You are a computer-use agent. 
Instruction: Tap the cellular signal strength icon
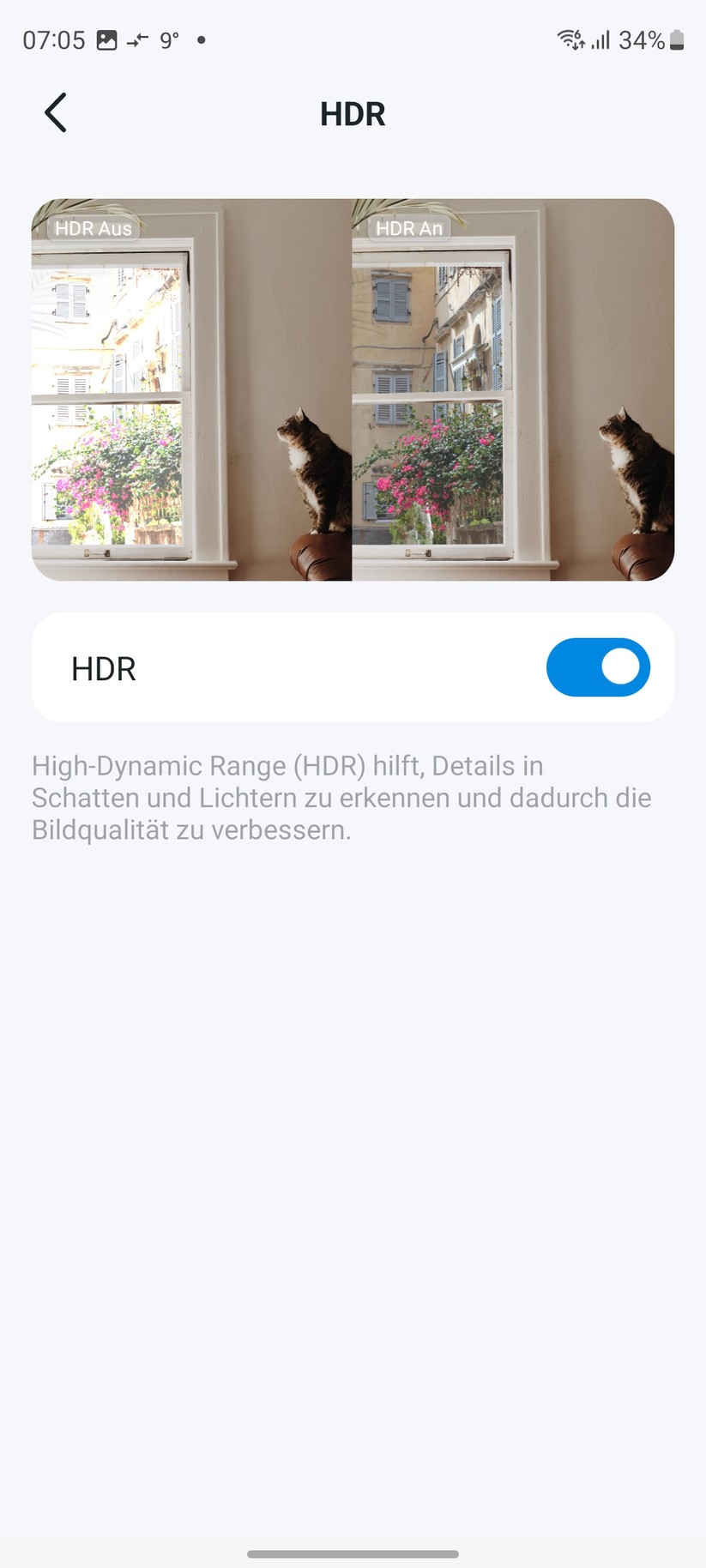[x=600, y=39]
